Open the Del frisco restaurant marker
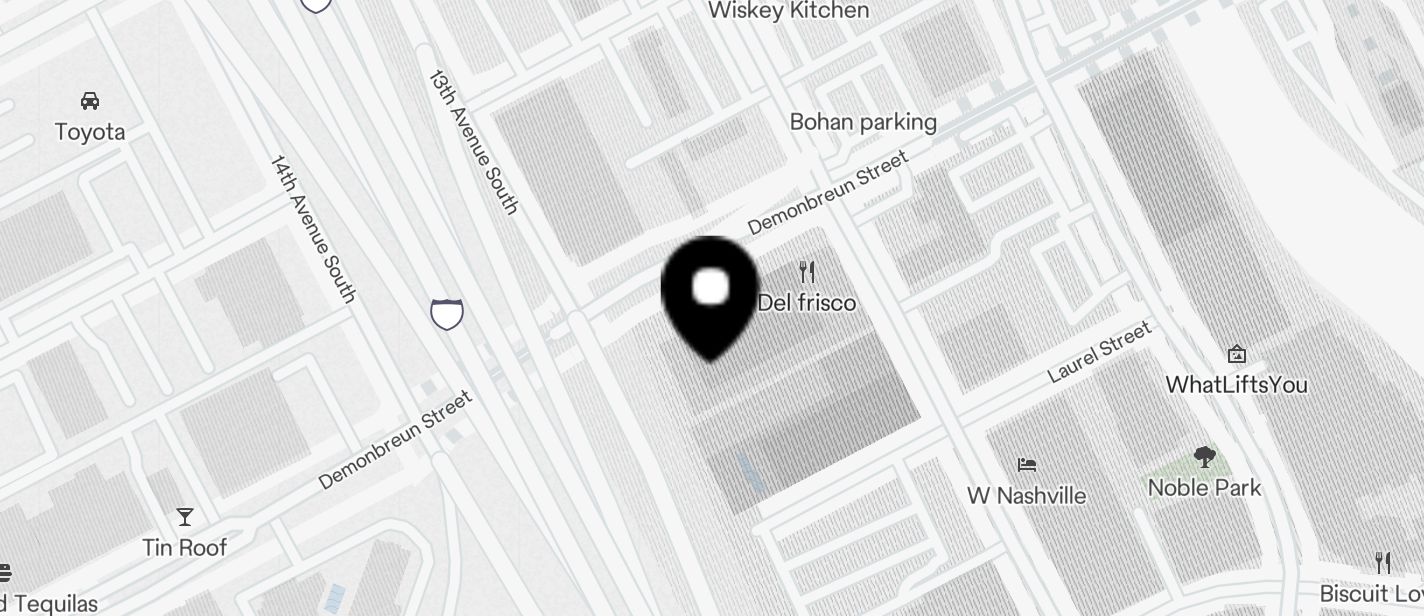 click(x=808, y=273)
